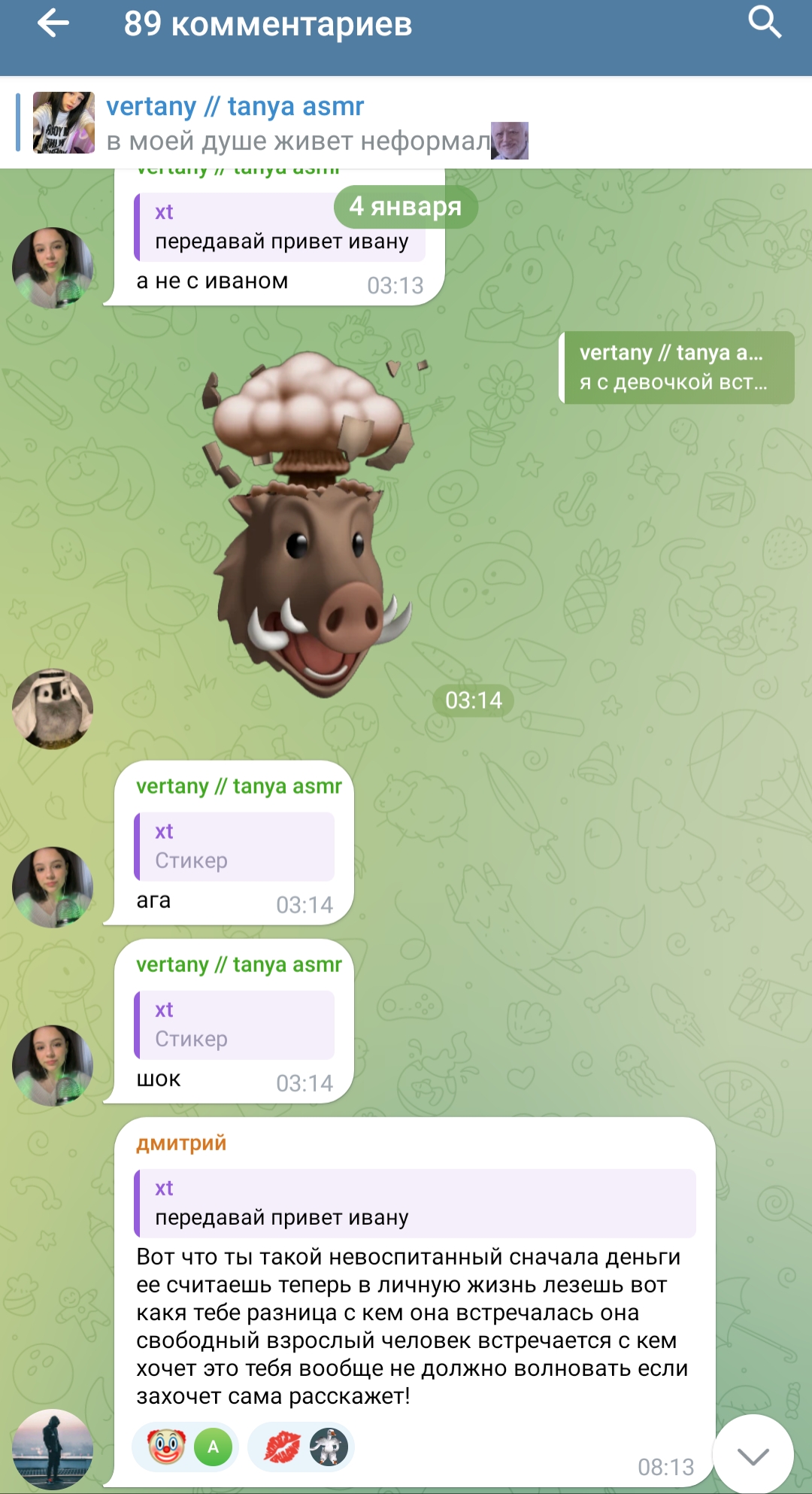The image size is (812, 1494).
Task: Go back from the comments screen
Action: pyautogui.click(x=53, y=23)
